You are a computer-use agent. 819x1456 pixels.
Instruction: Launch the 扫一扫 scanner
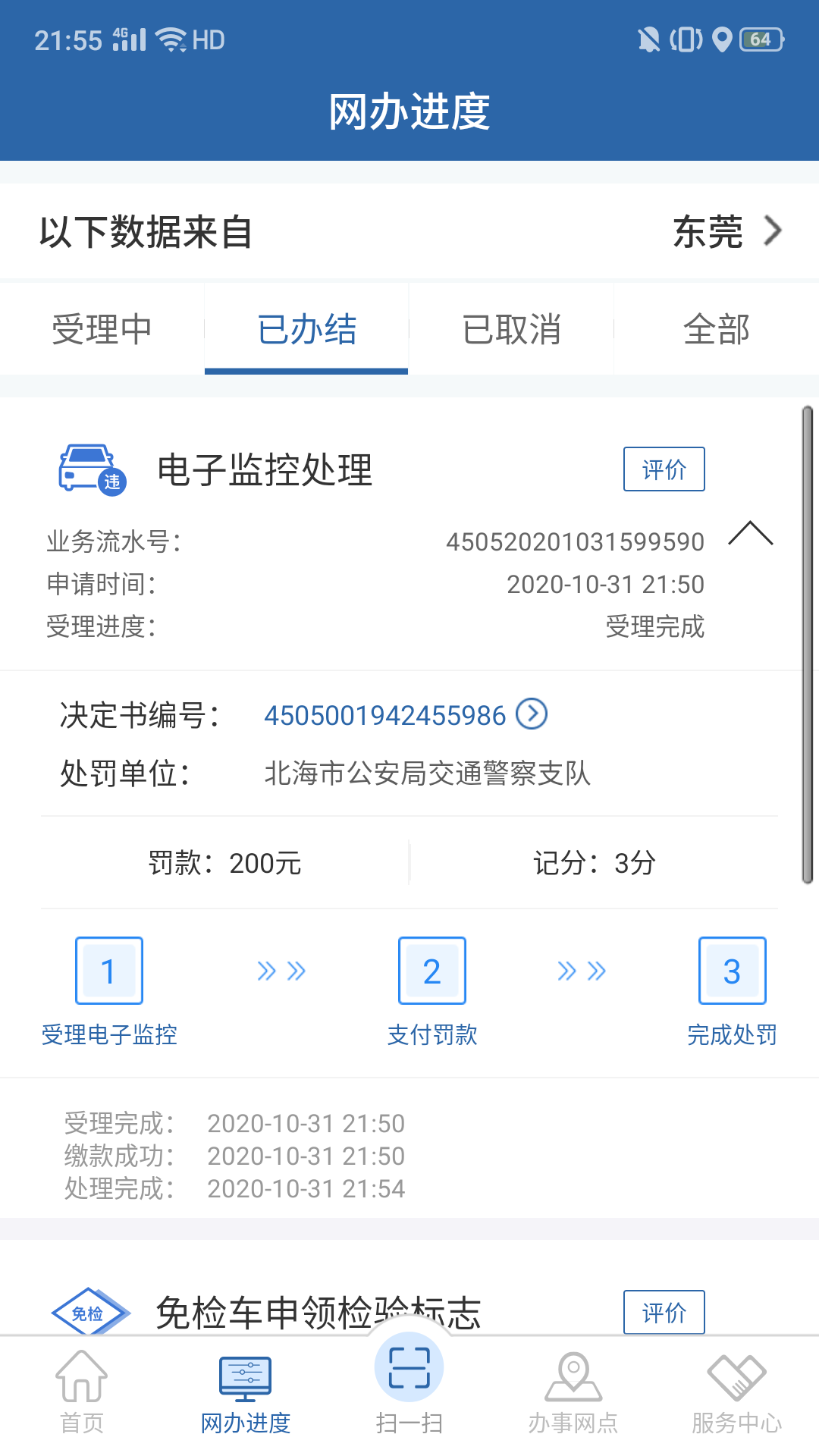409,1385
